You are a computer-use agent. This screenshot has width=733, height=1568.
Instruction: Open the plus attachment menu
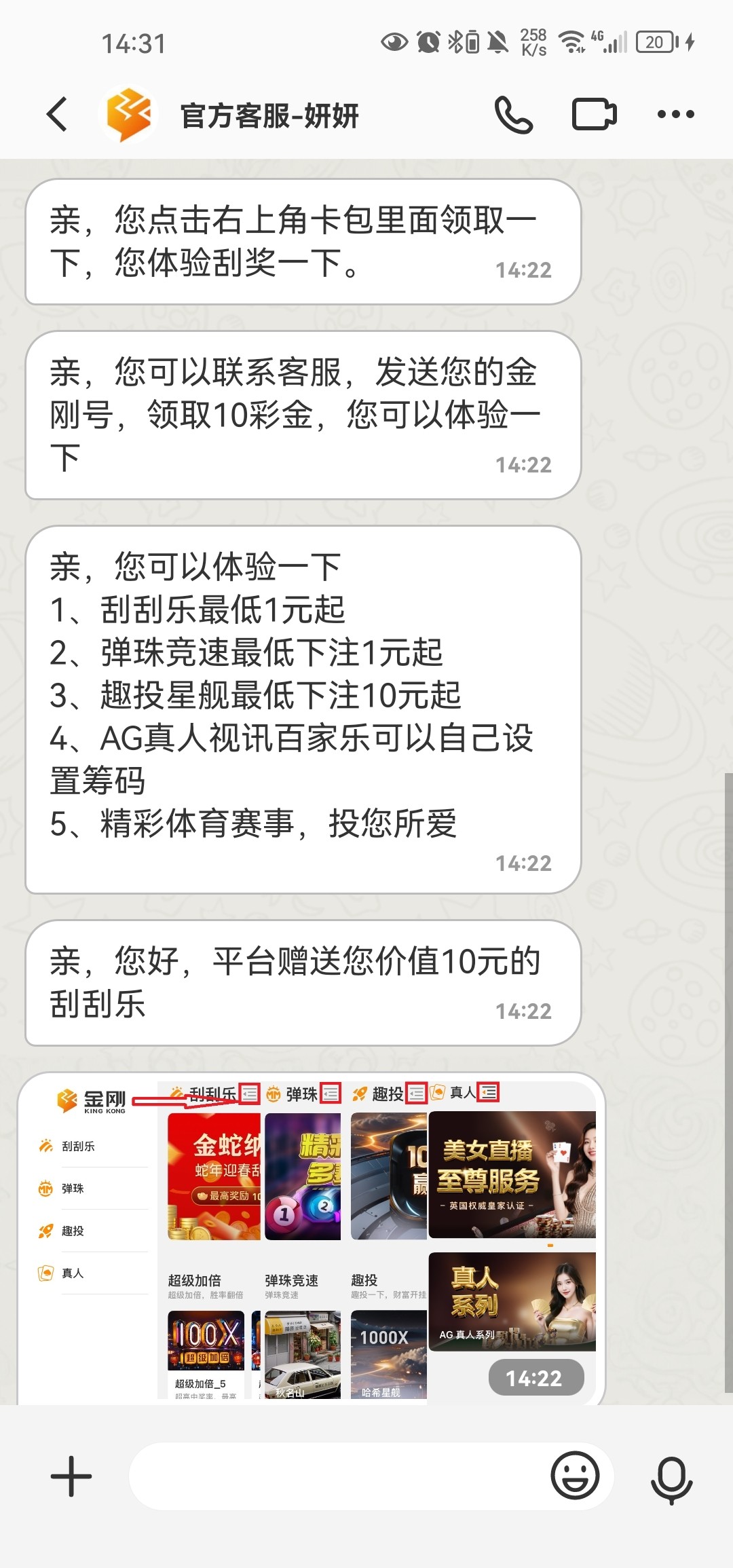pos(71,1476)
